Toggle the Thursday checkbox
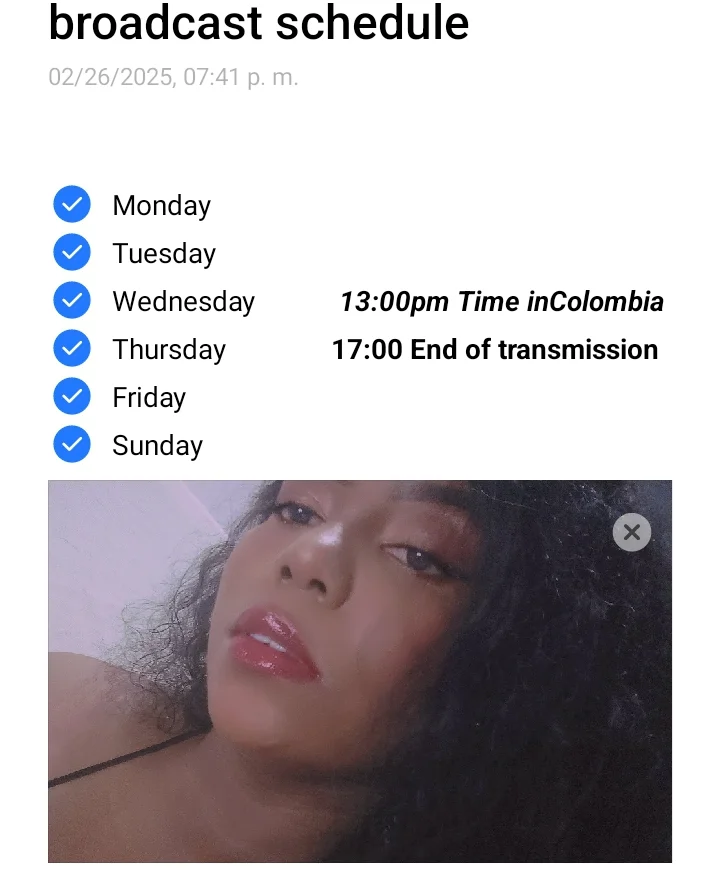The image size is (720, 874). tap(72, 348)
